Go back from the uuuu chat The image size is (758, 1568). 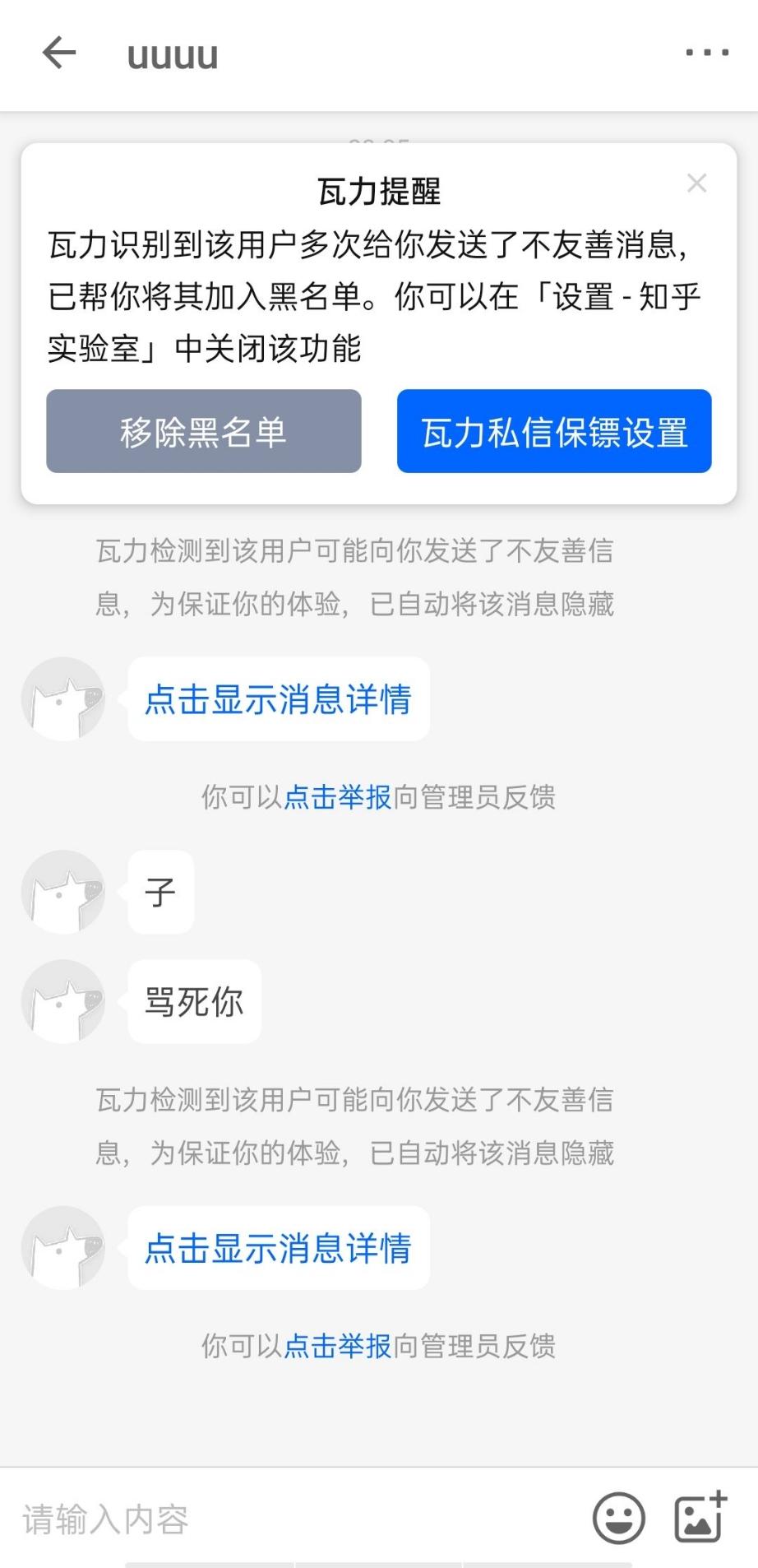point(58,54)
